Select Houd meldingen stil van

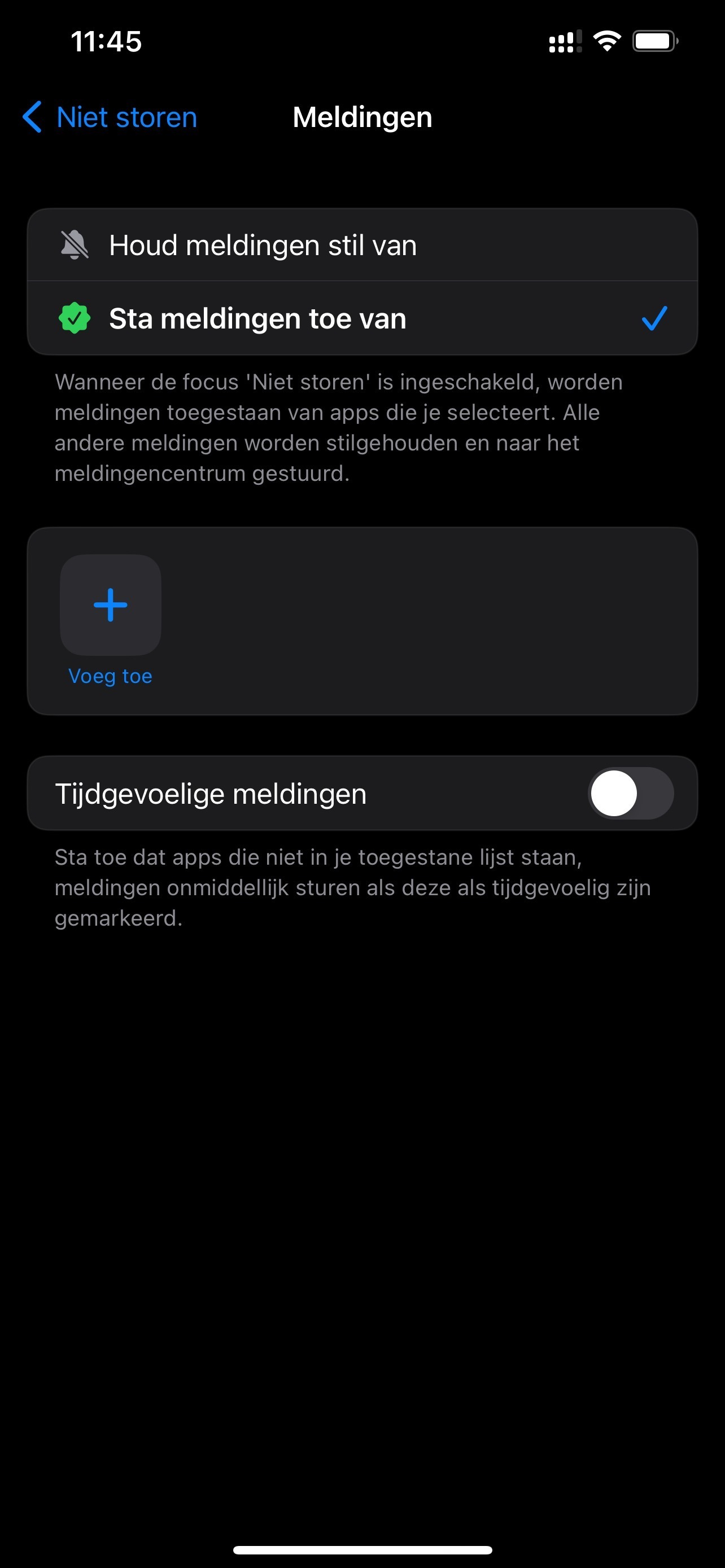[x=361, y=246]
